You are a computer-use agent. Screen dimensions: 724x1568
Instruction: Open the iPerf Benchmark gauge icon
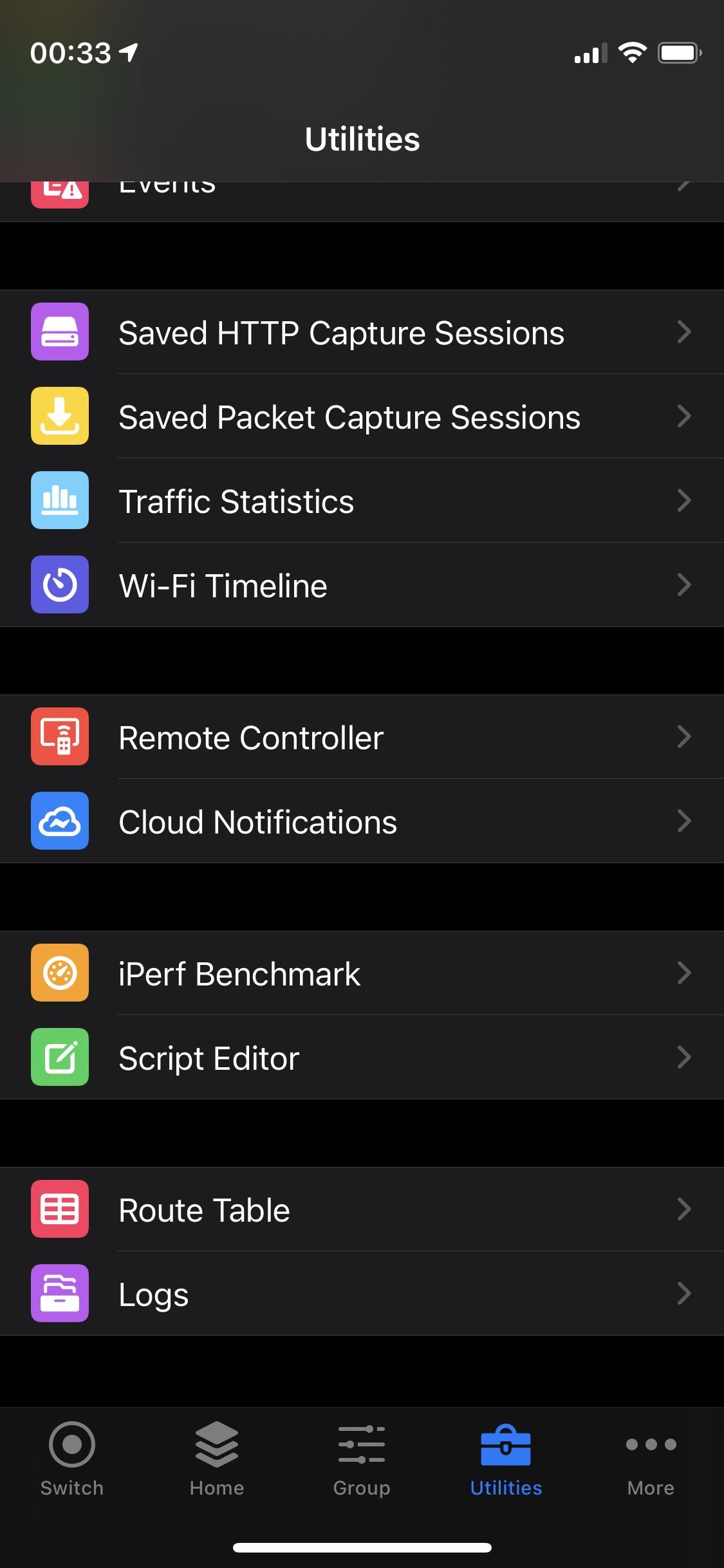click(59, 973)
